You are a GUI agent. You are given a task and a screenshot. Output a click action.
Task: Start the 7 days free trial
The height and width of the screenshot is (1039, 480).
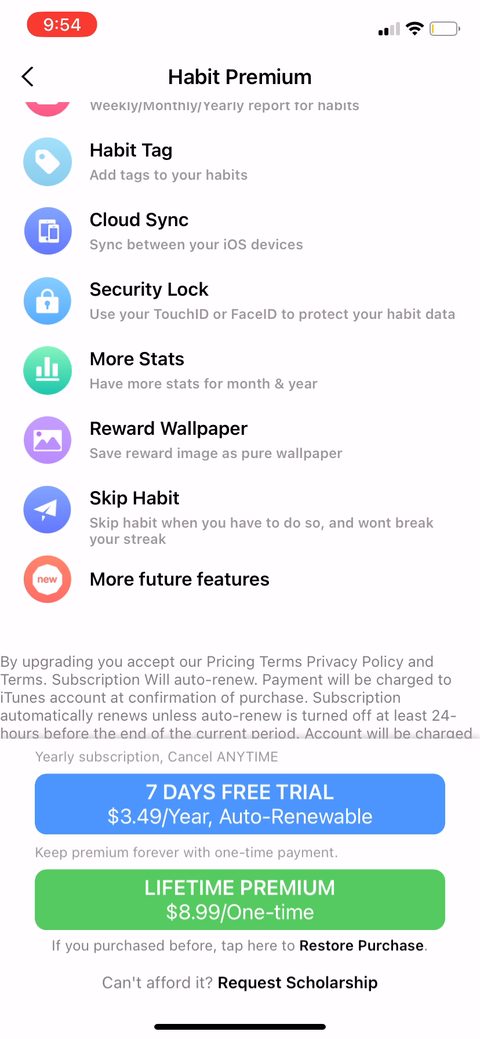(x=240, y=804)
